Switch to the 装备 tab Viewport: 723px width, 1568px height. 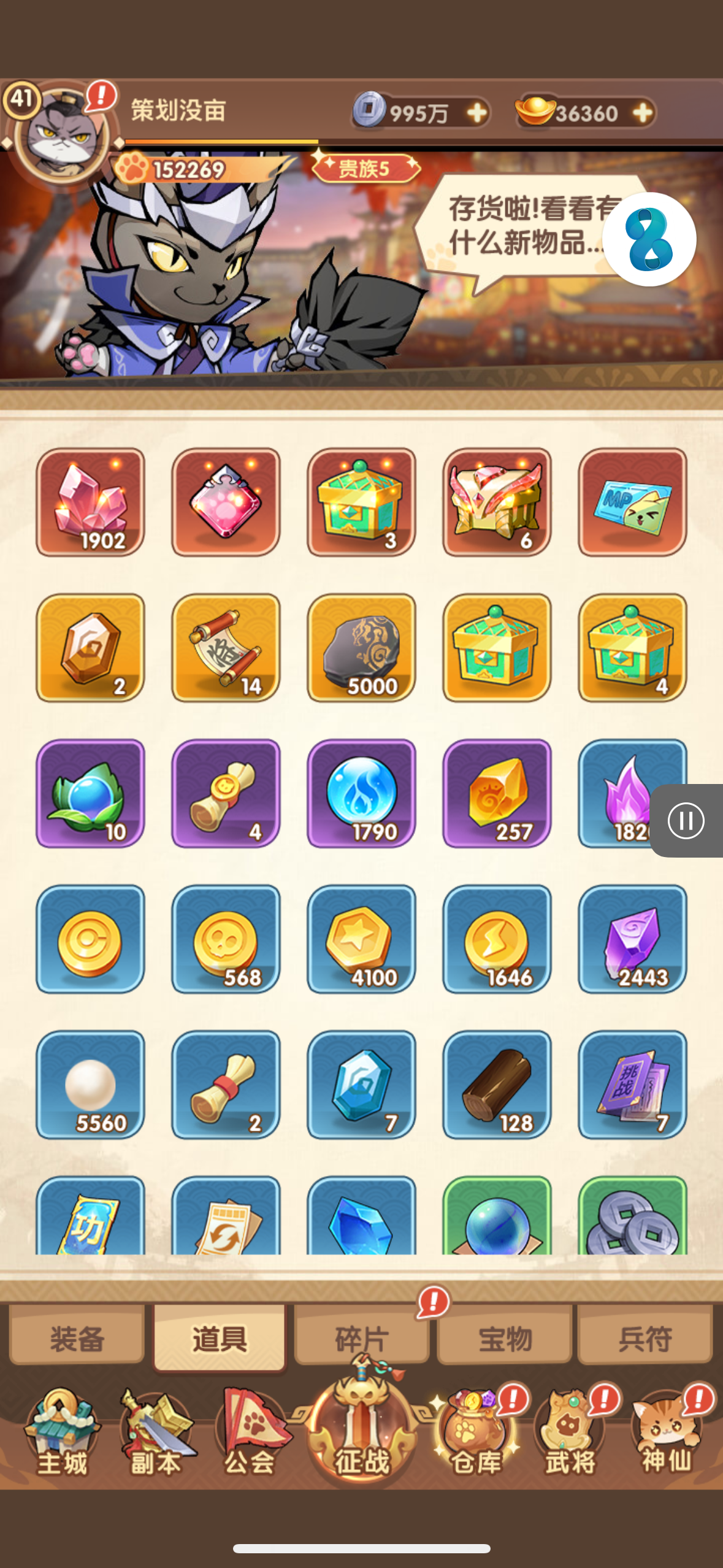click(77, 1338)
